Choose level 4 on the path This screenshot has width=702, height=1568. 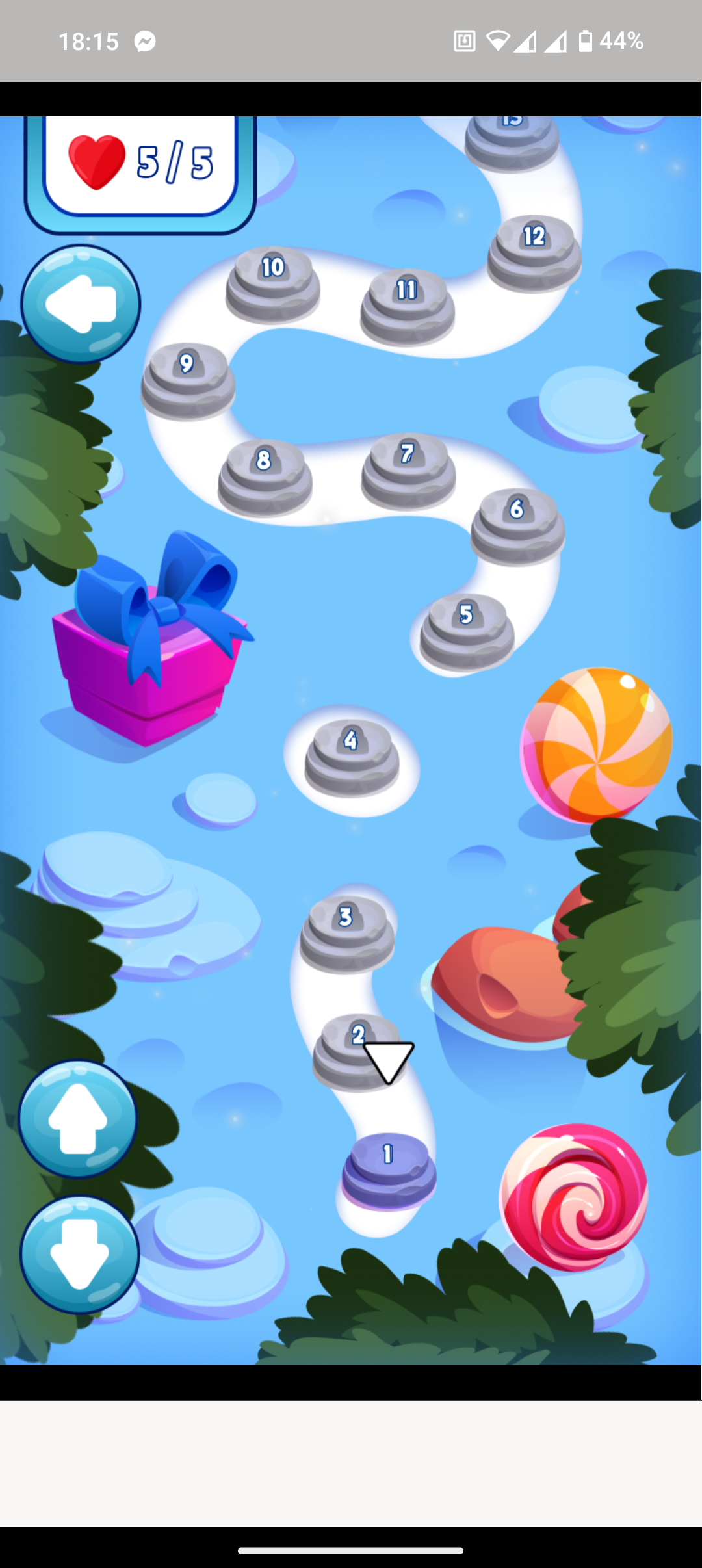click(x=352, y=757)
